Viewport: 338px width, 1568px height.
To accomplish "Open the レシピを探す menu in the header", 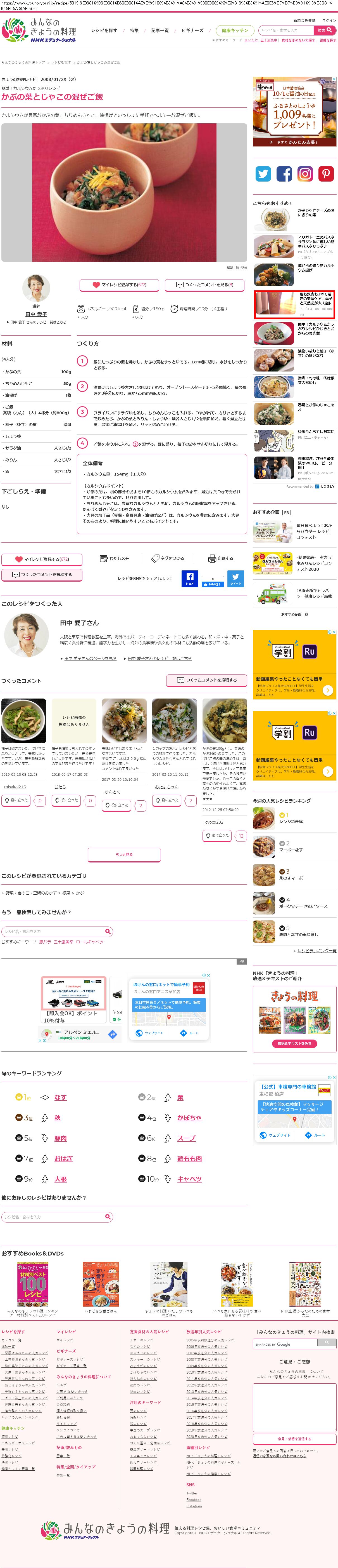I will (x=104, y=30).
